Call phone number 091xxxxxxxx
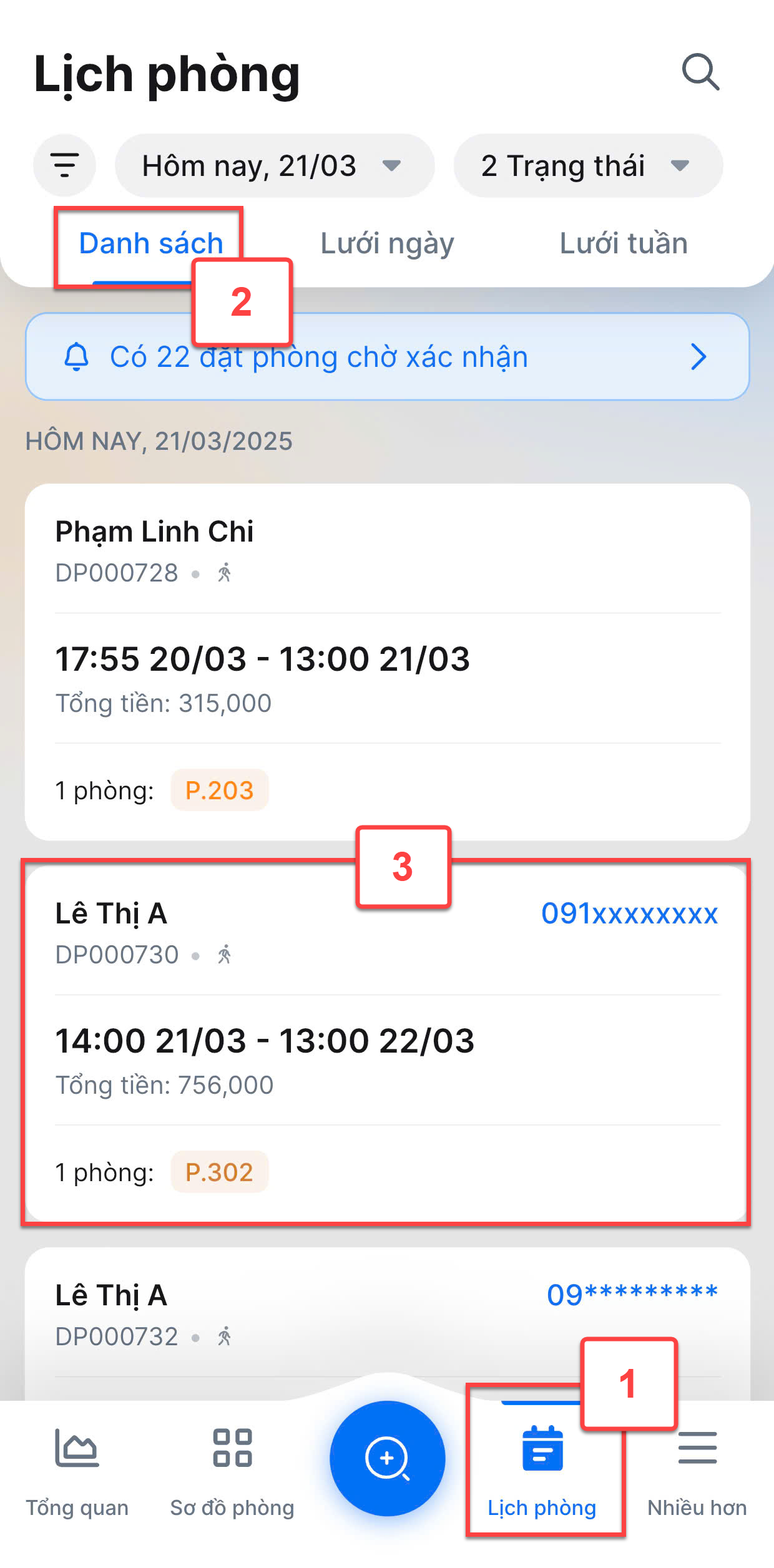This screenshot has height=1568, width=774. [x=629, y=914]
